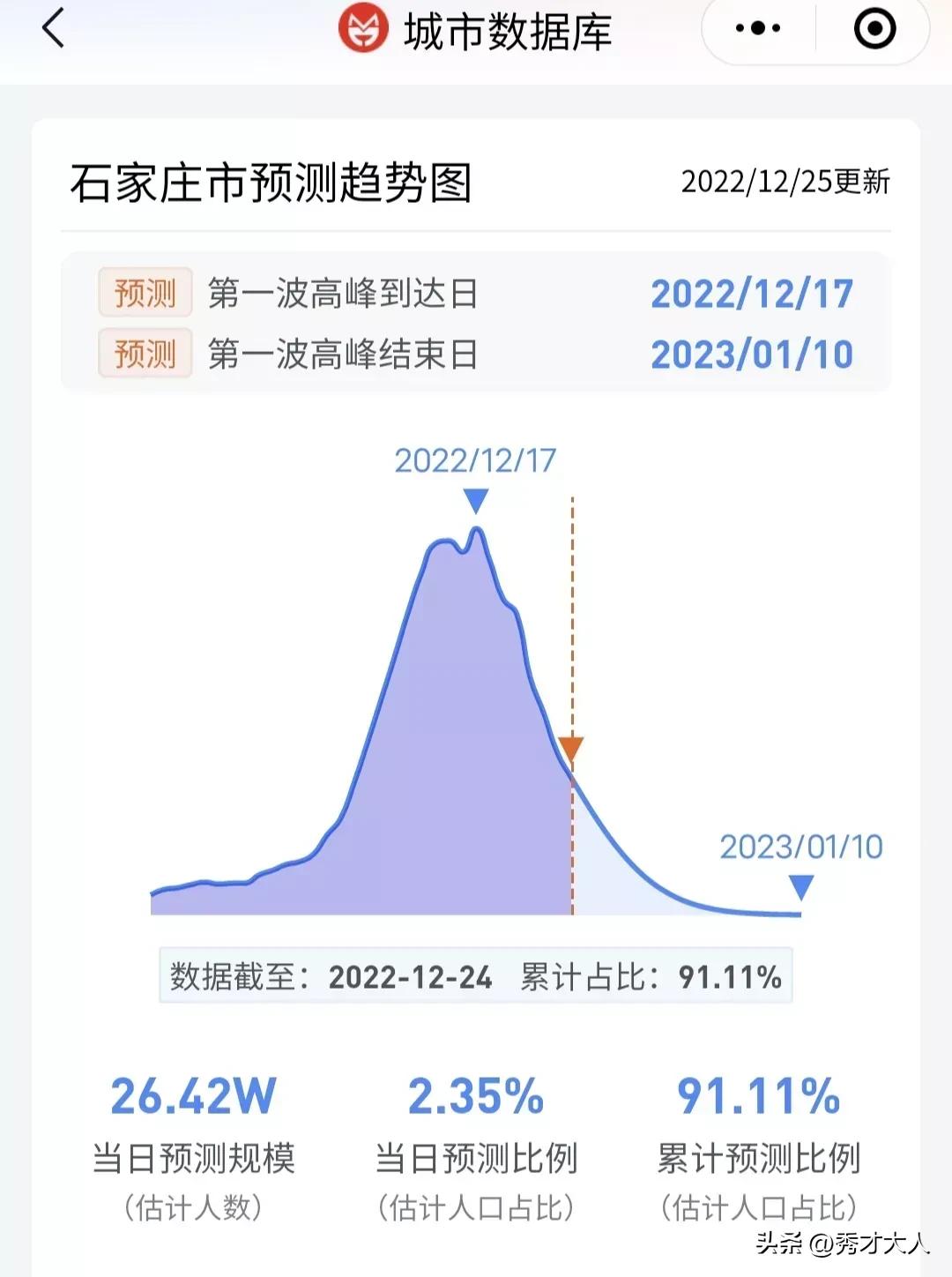Close the 城市数据库 mini program
The width and height of the screenshot is (952, 1277).
(874, 28)
